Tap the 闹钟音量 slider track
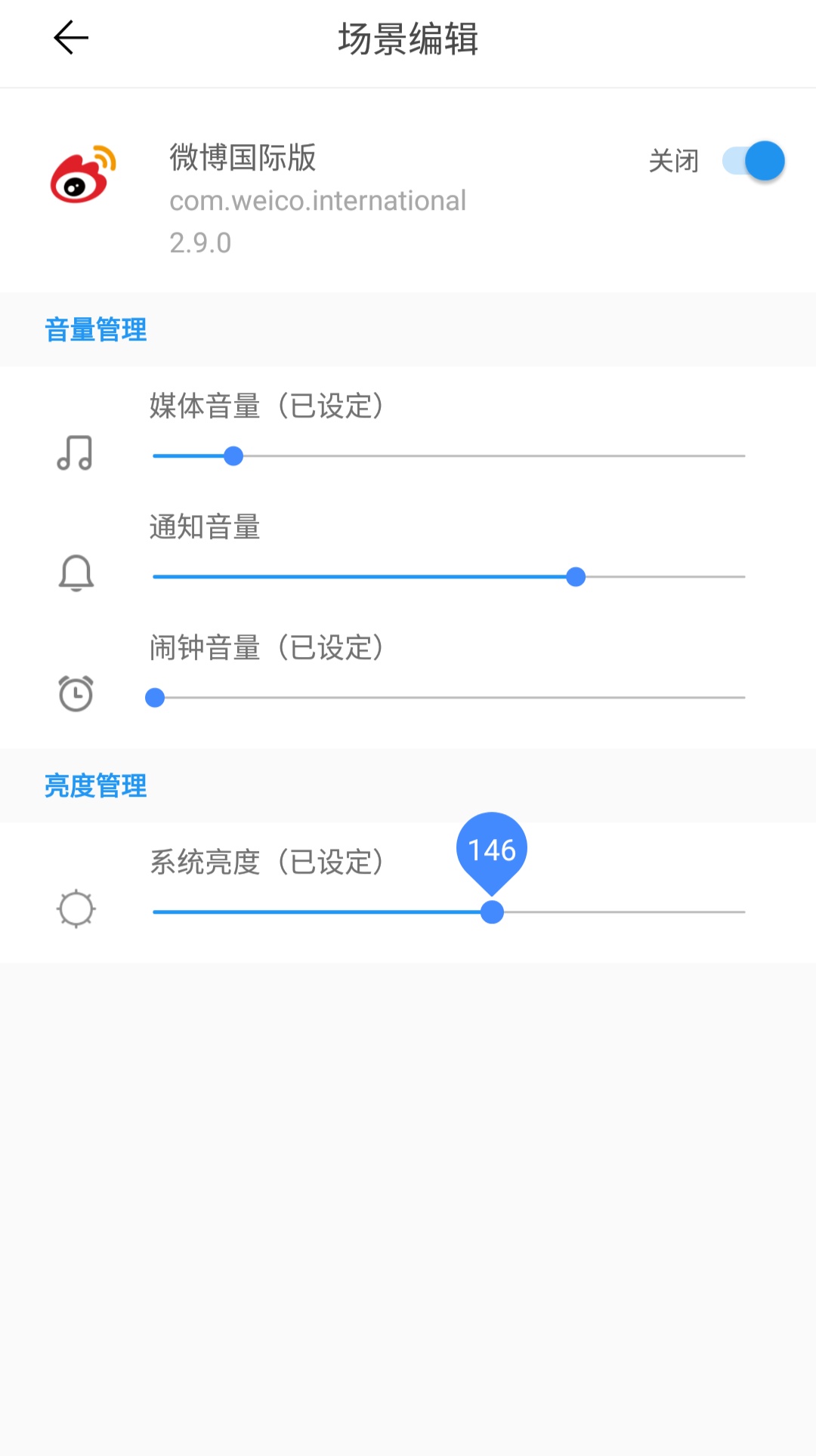This screenshot has height=1456, width=816. (449, 698)
